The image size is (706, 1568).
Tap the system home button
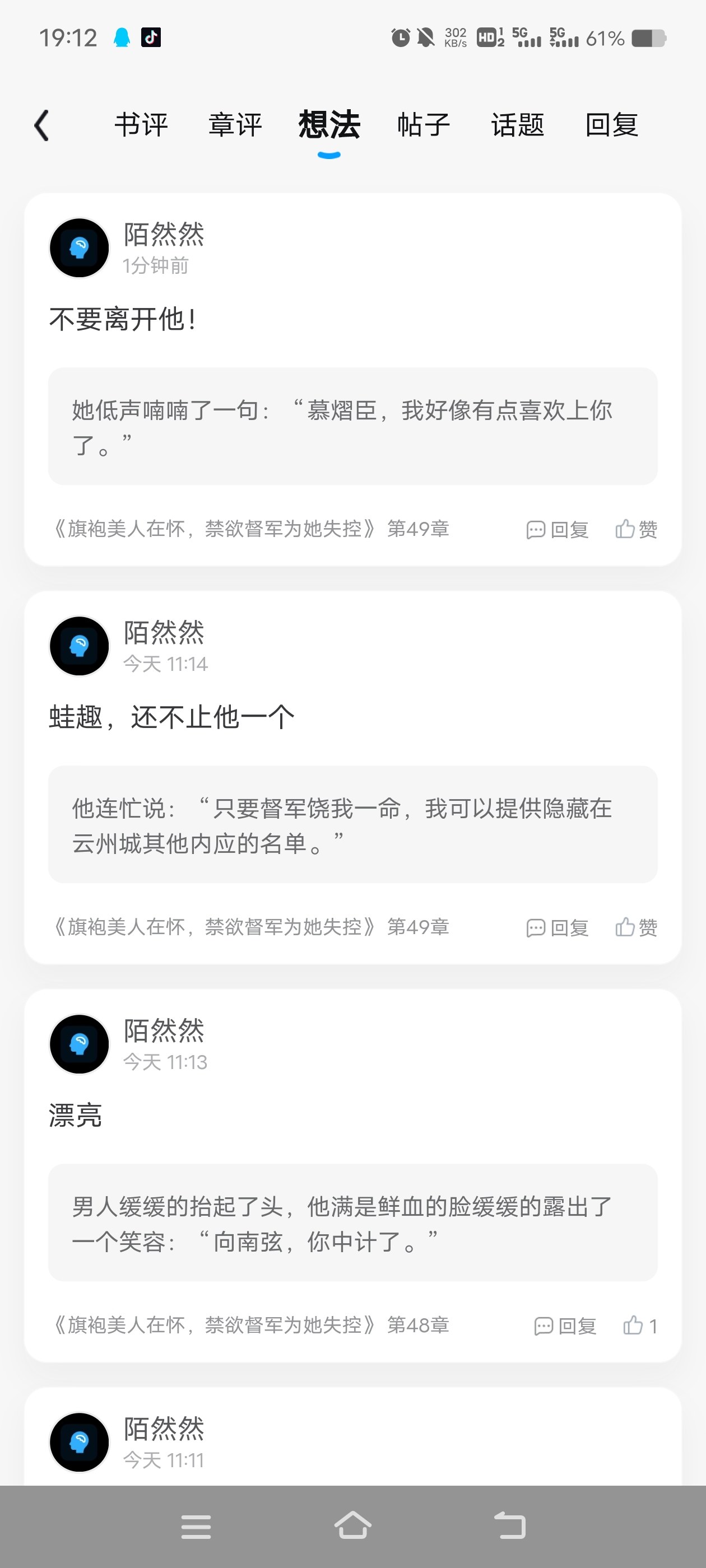pos(352,1526)
